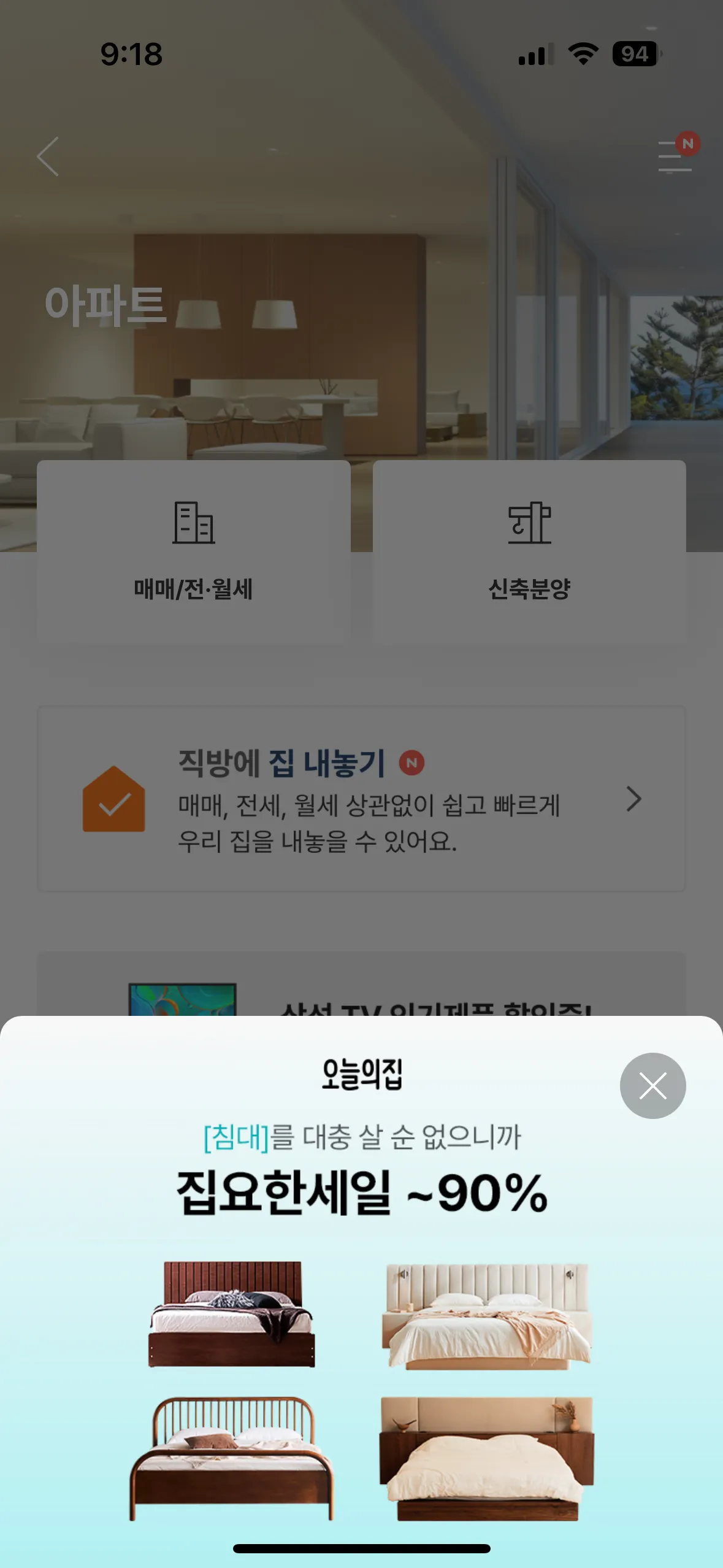Dismiss the 오늘의집 ad popup
The height and width of the screenshot is (1568, 723).
652,1086
